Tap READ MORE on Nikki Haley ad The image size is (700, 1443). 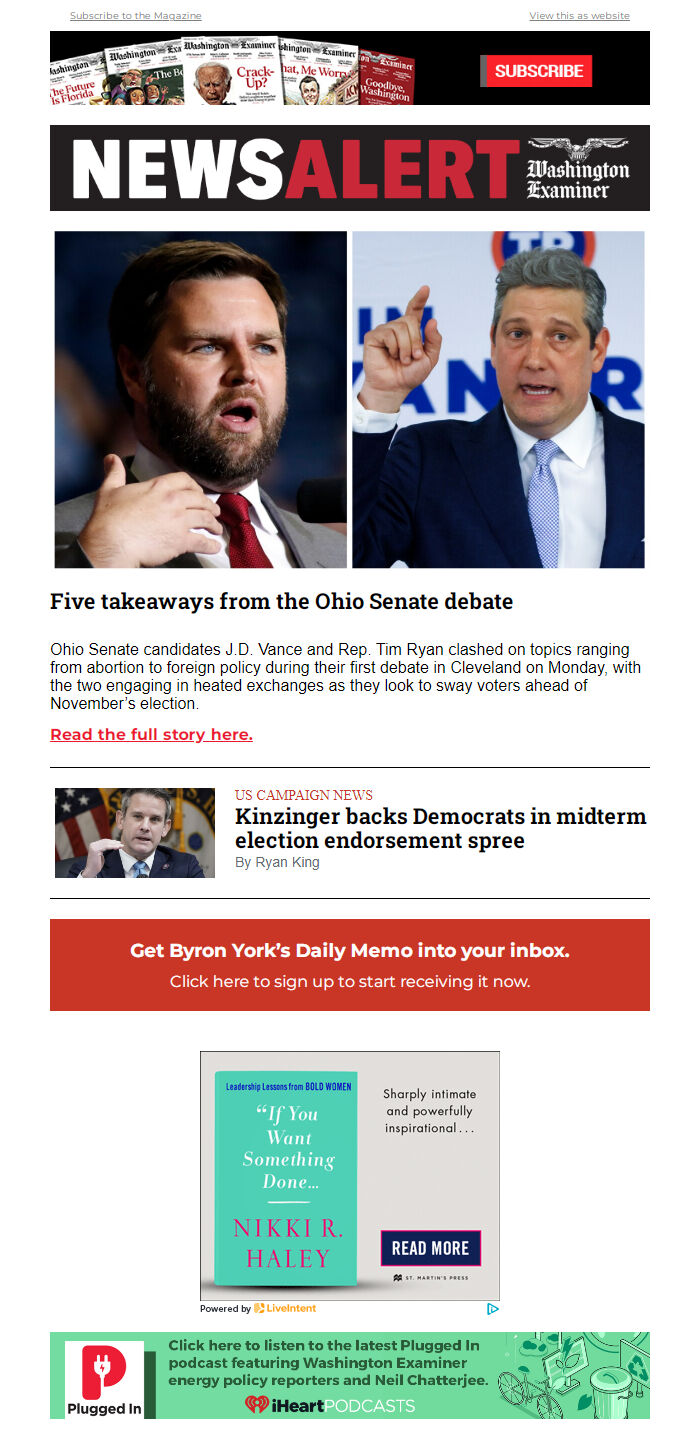click(x=430, y=1248)
